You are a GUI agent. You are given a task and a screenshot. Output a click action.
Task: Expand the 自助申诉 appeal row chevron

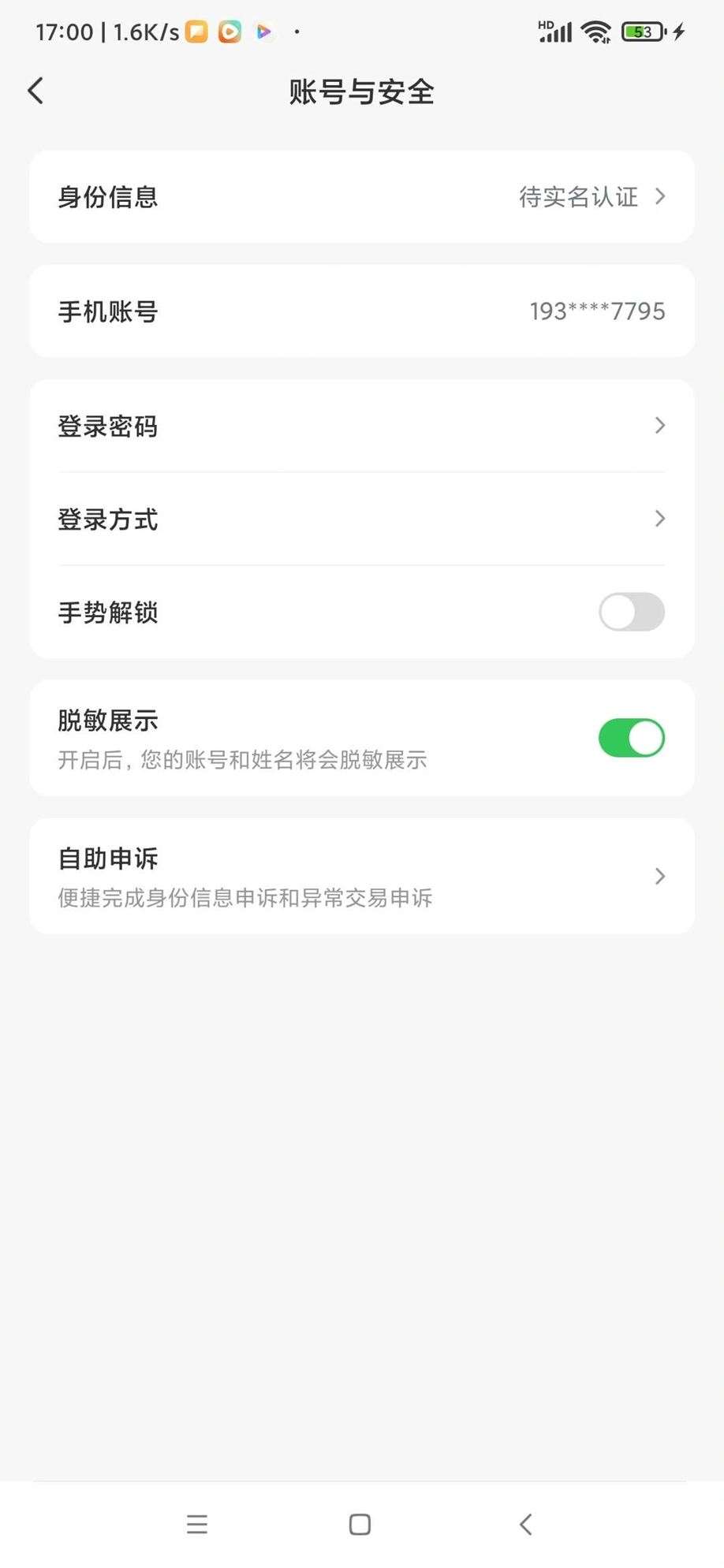[659, 876]
